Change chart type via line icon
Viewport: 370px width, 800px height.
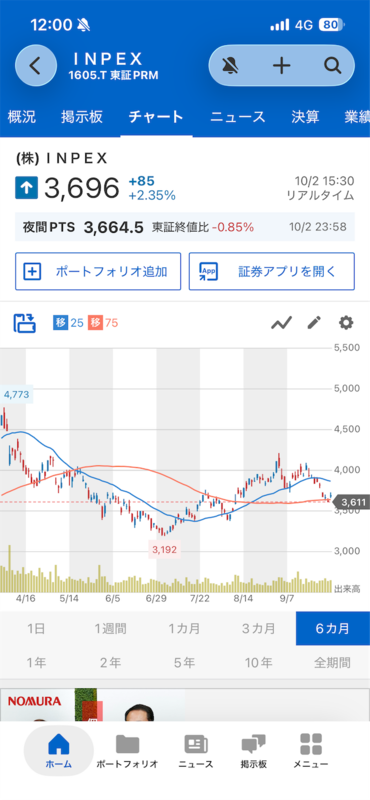(x=281, y=323)
